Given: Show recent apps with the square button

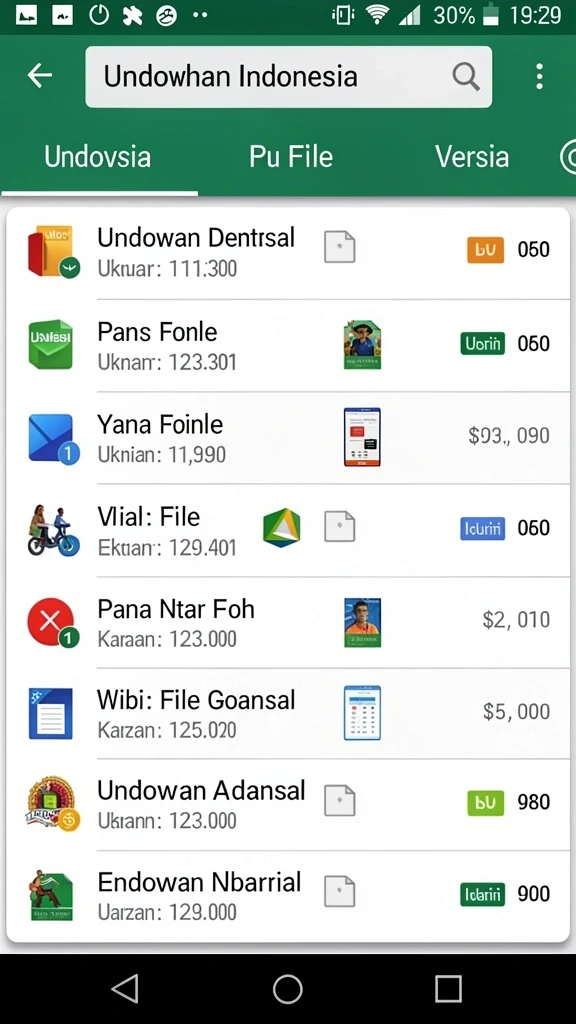Looking at the screenshot, I should [448, 989].
